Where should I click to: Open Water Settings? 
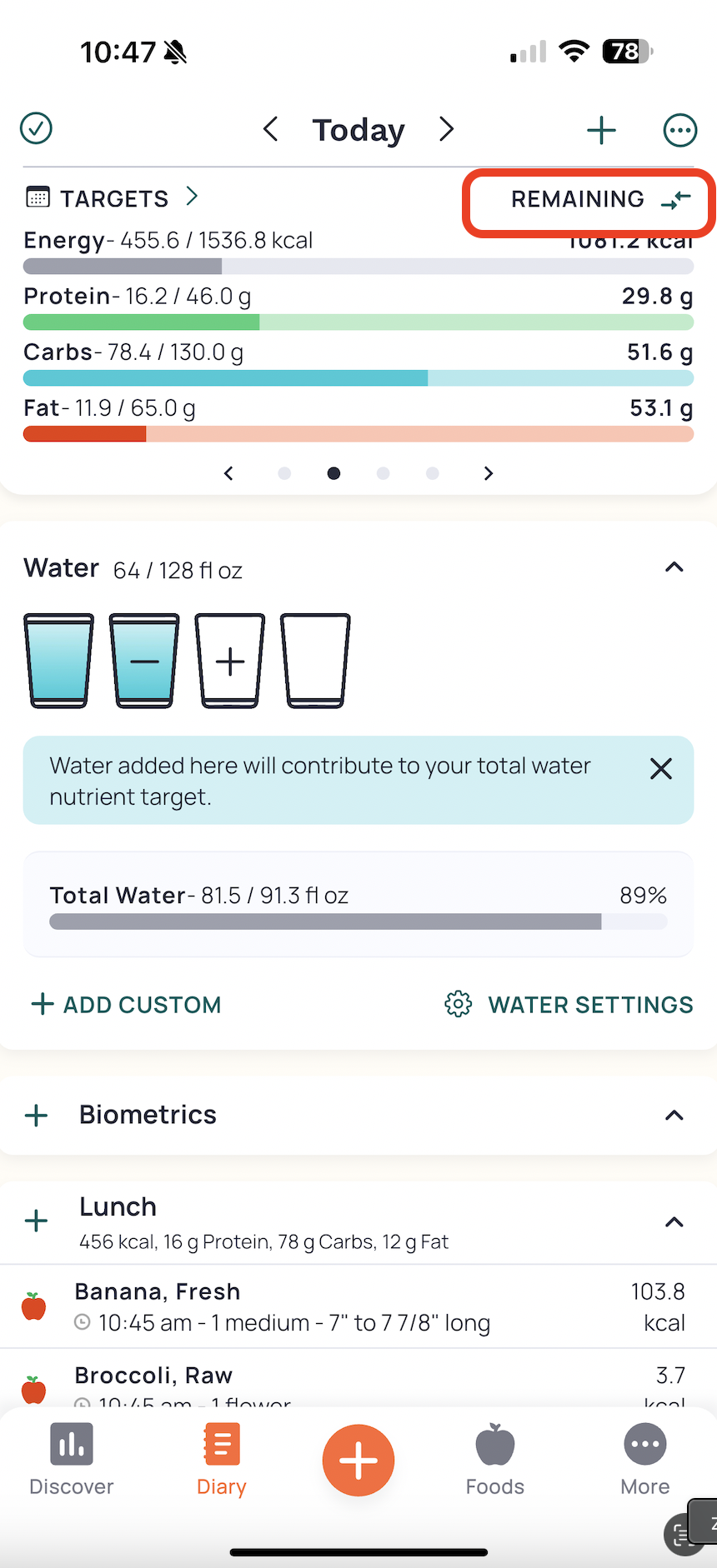(x=569, y=1005)
